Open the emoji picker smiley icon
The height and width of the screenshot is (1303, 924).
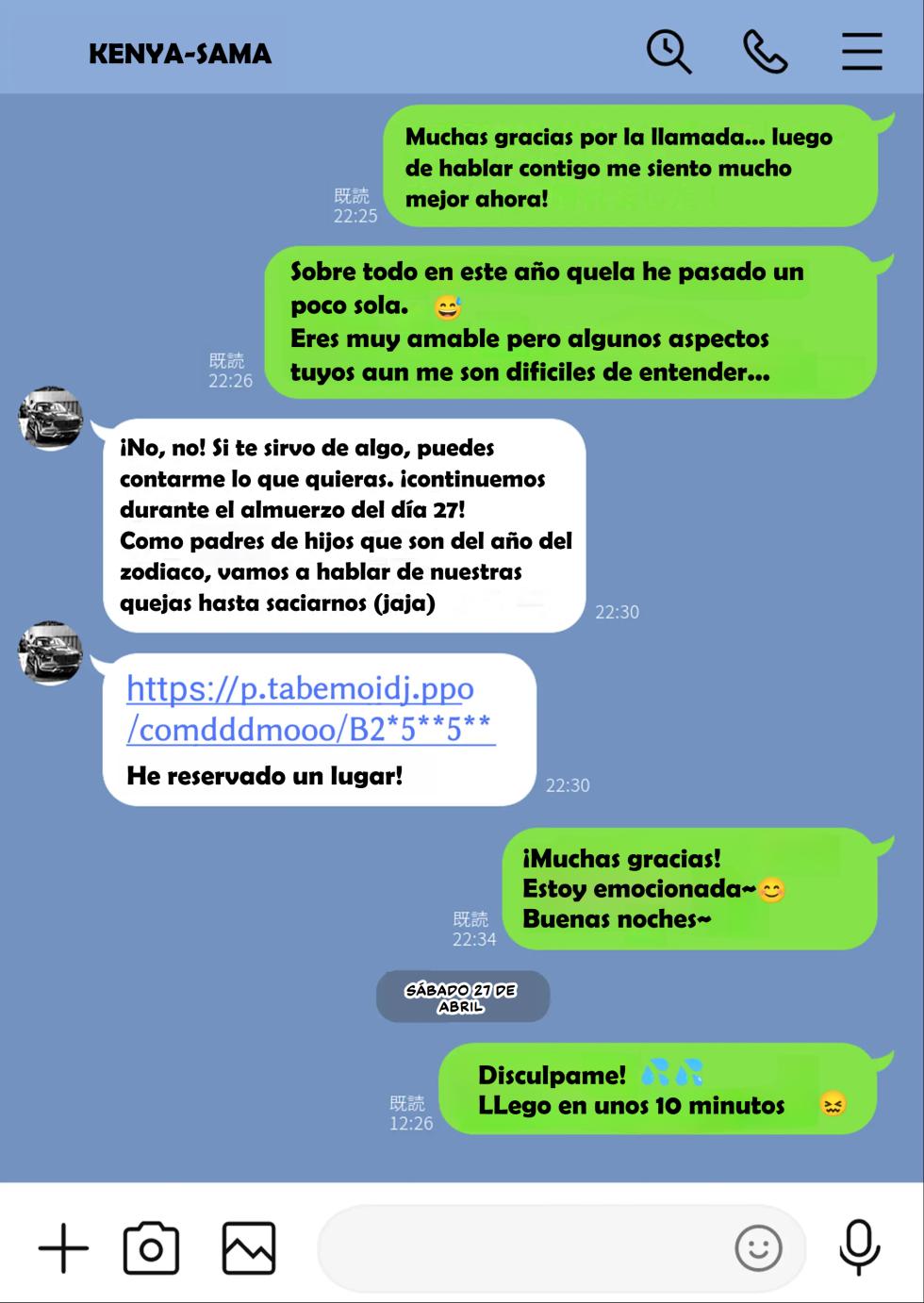760,1248
